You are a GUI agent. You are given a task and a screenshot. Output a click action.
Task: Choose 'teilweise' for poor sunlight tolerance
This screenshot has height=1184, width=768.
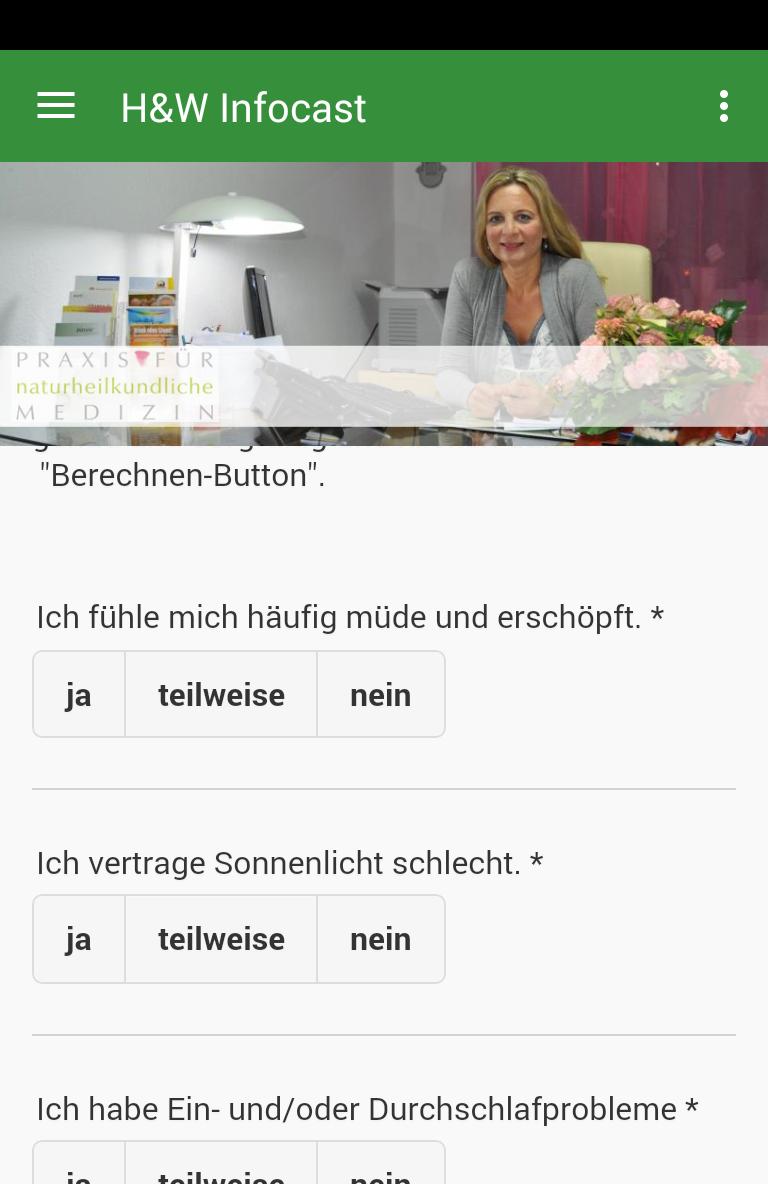221,938
